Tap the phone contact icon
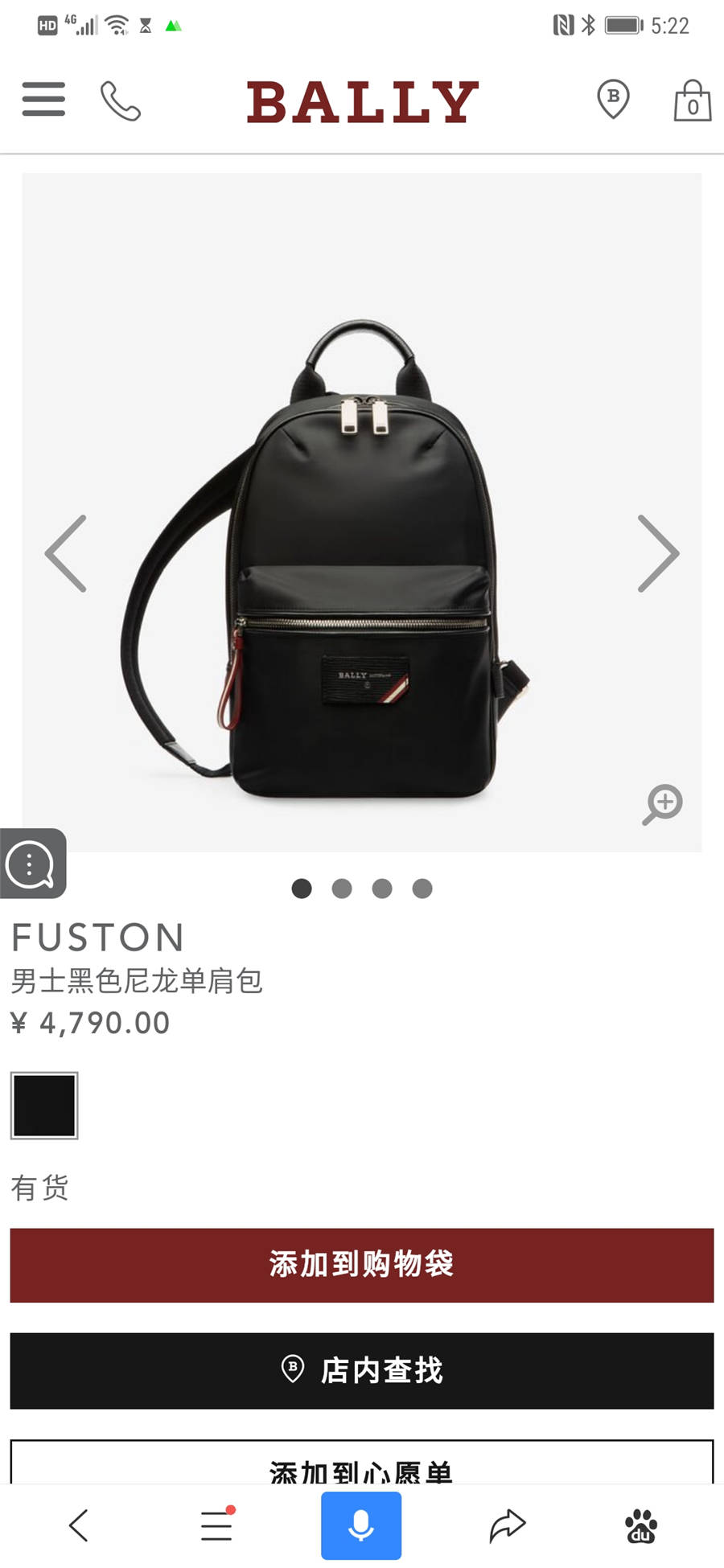Screen dimensions: 724x1568 (121, 101)
